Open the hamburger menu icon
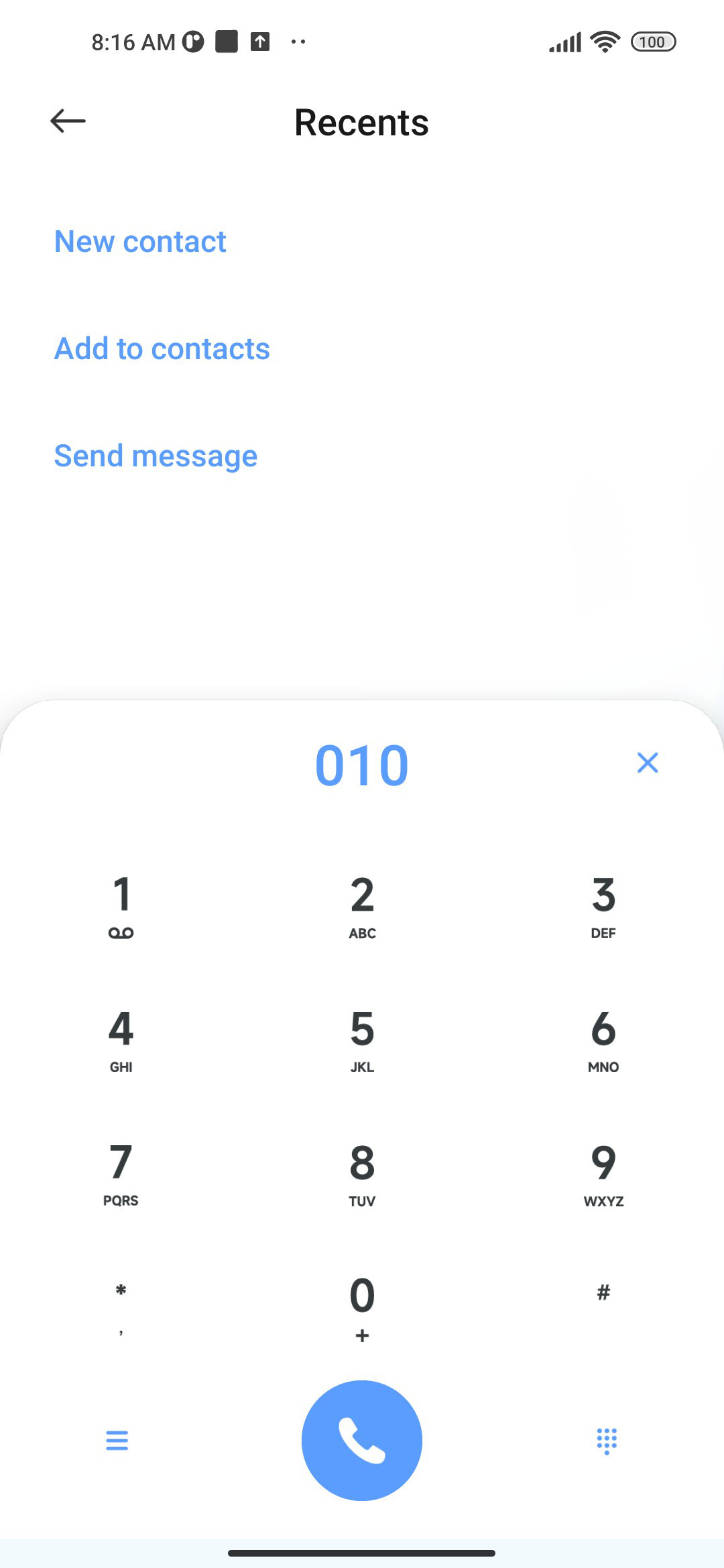This screenshot has height=1568, width=724. point(117,1441)
